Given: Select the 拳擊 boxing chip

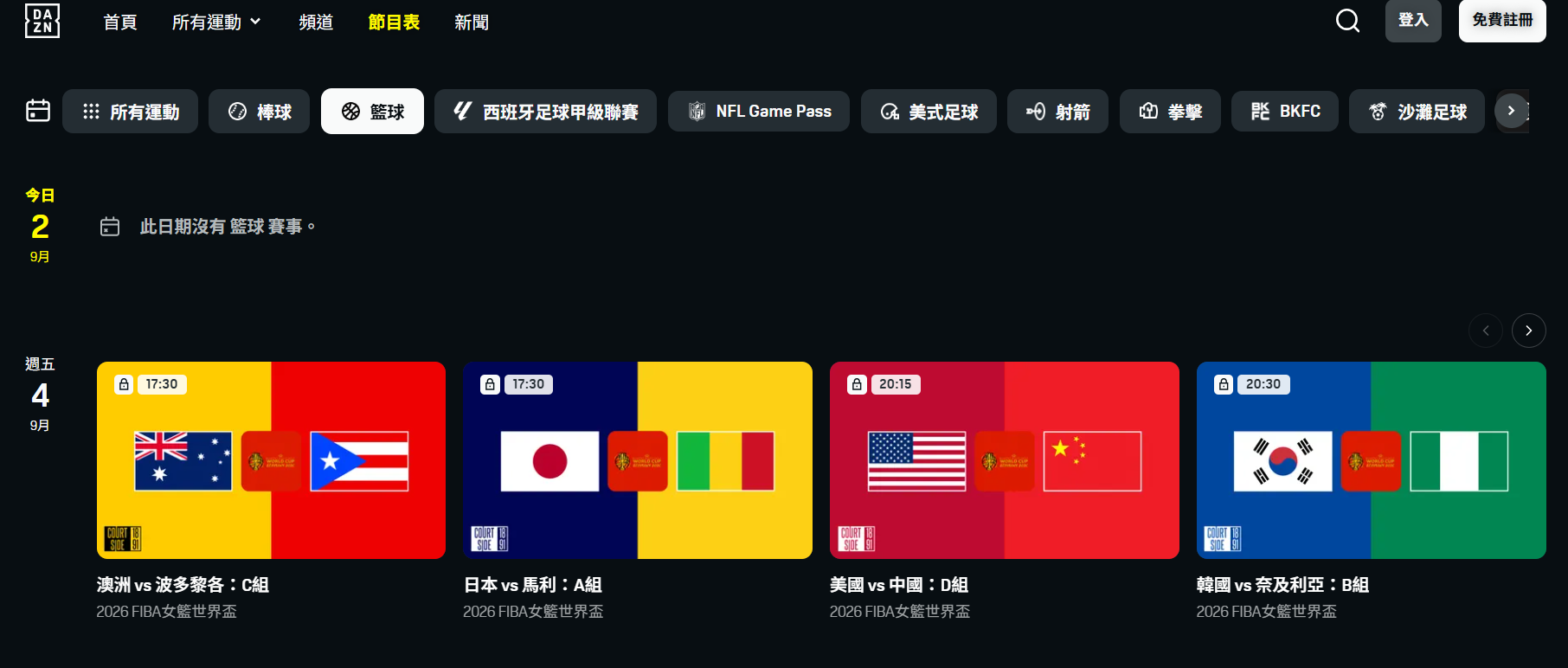Looking at the screenshot, I should 1170,112.
